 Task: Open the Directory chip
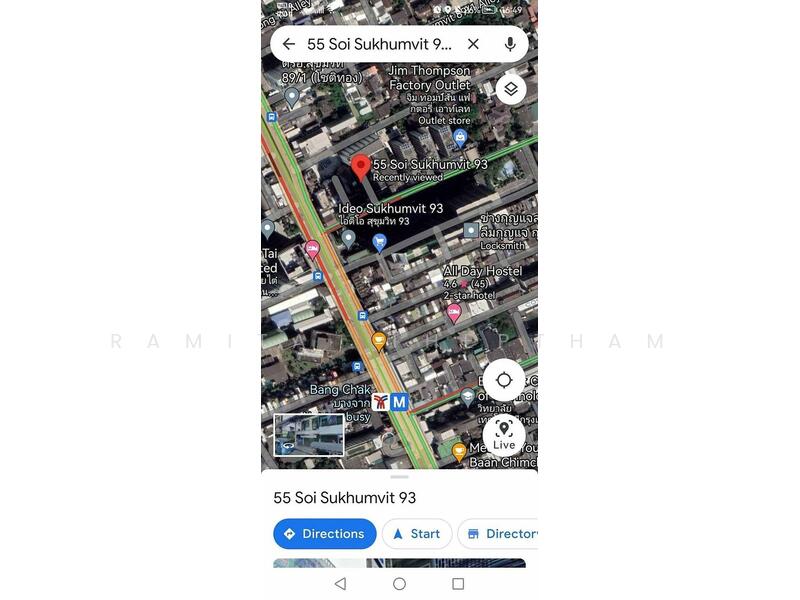point(500,534)
